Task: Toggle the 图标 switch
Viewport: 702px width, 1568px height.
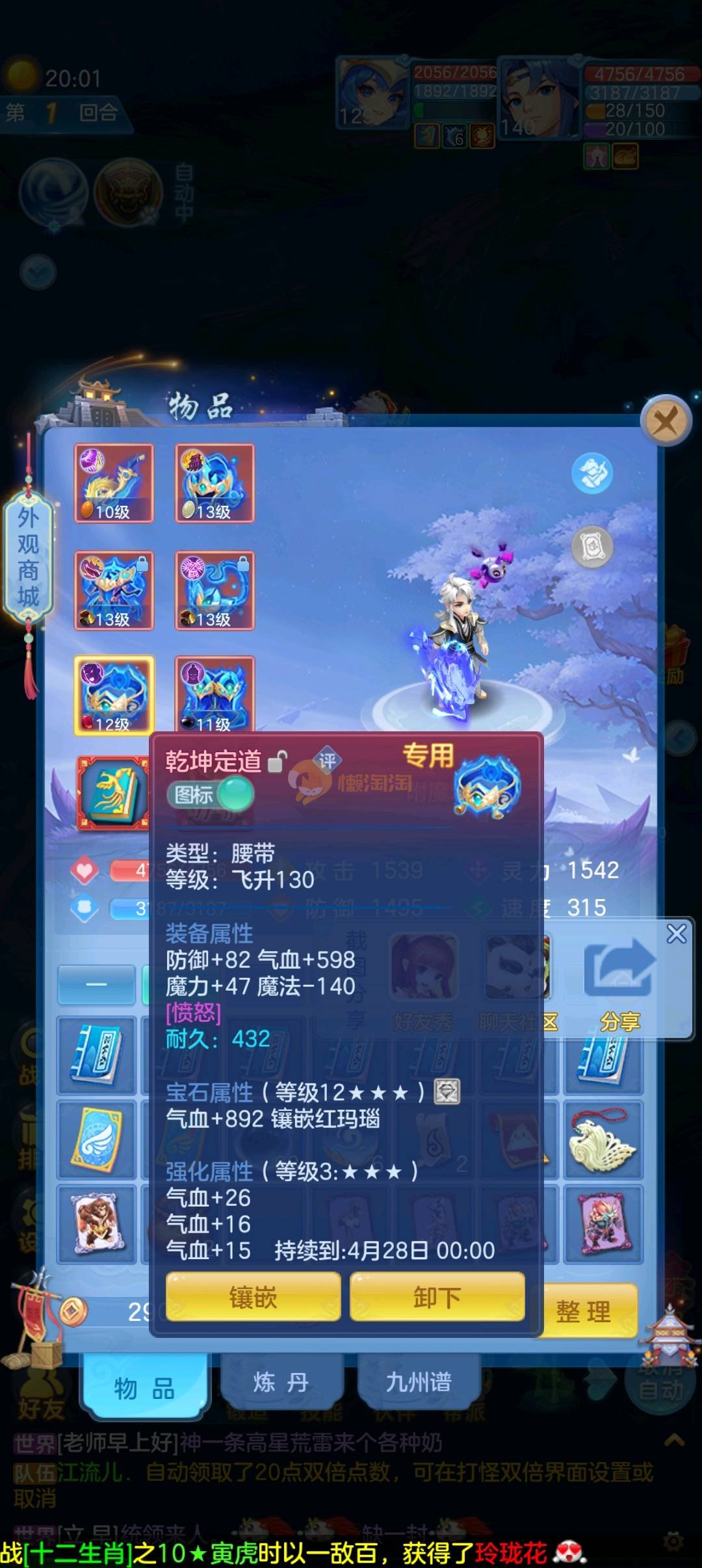Action: click(x=211, y=794)
